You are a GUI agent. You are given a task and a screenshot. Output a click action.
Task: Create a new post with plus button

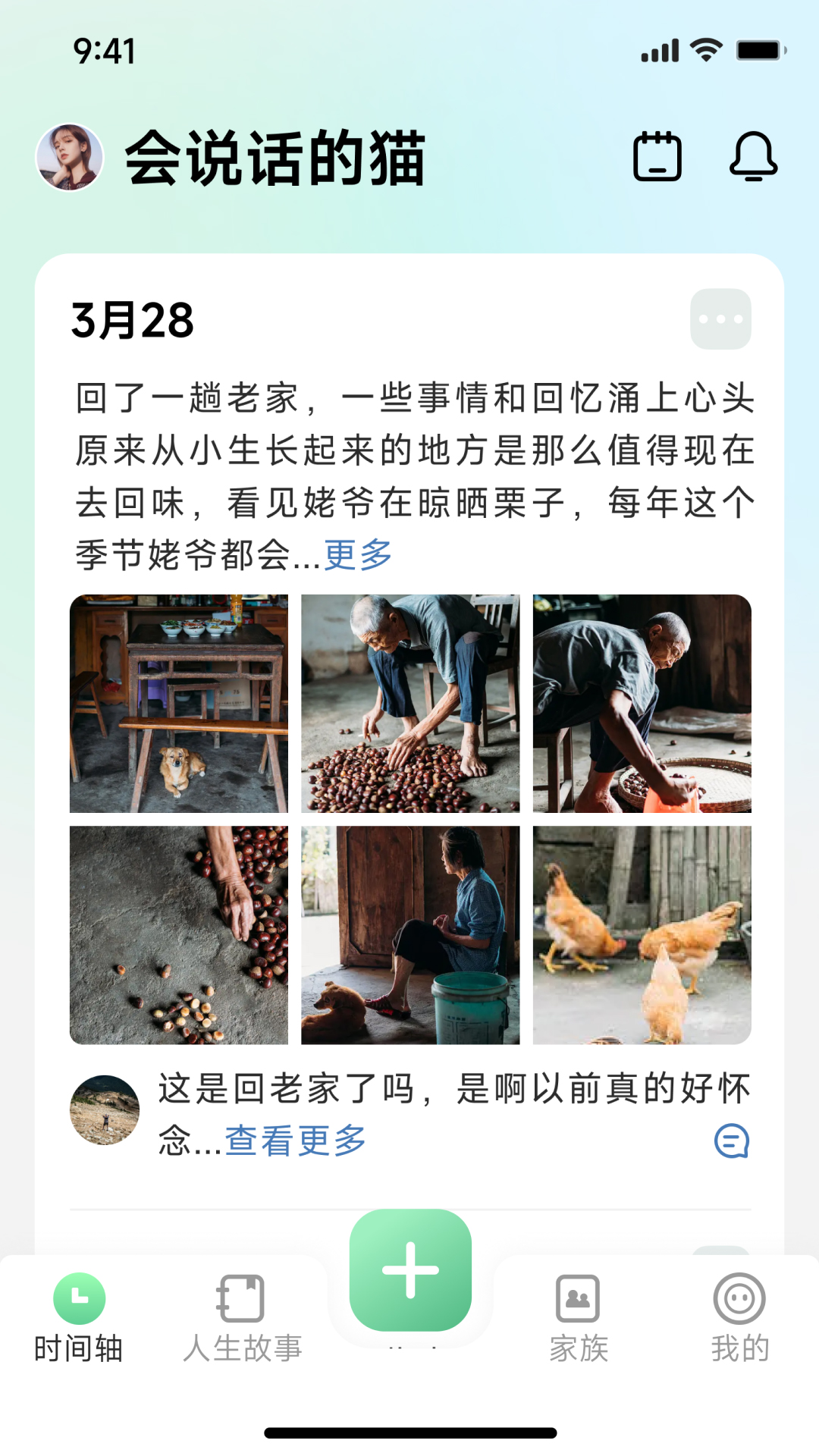click(x=410, y=1270)
